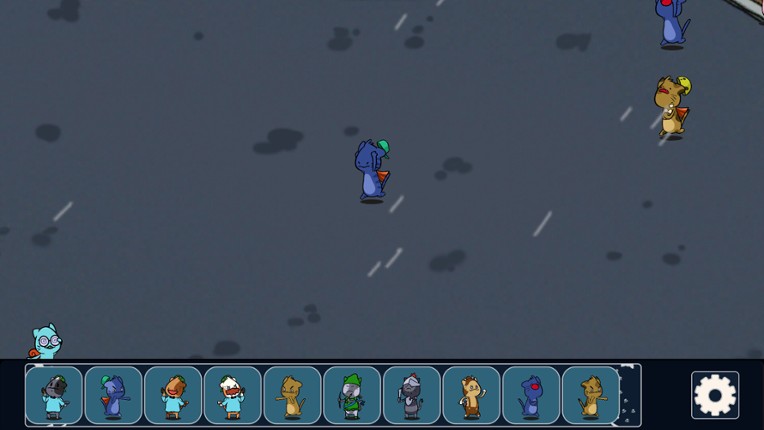This screenshot has height=430, width=764.
Task: Pick the dark blue cat with green cap
Action: pos(113,395)
